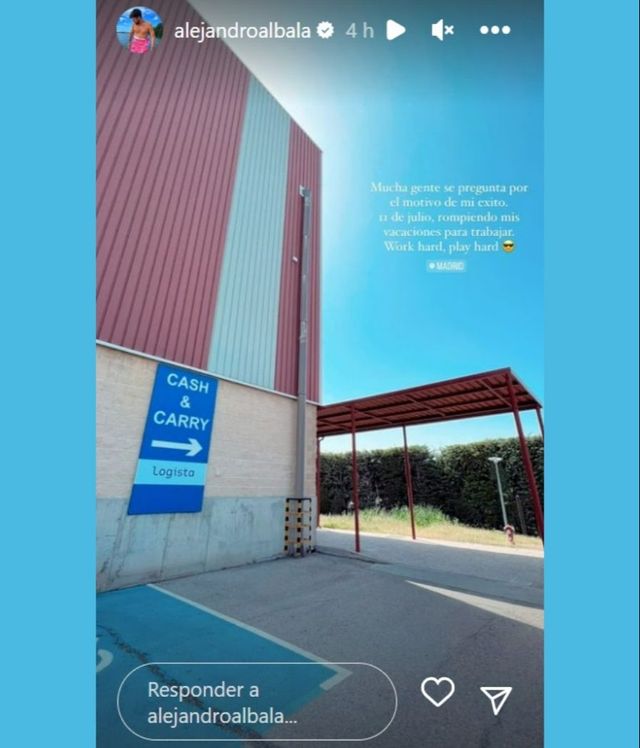
Task: Unmute the story sound
Action: tap(442, 30)
